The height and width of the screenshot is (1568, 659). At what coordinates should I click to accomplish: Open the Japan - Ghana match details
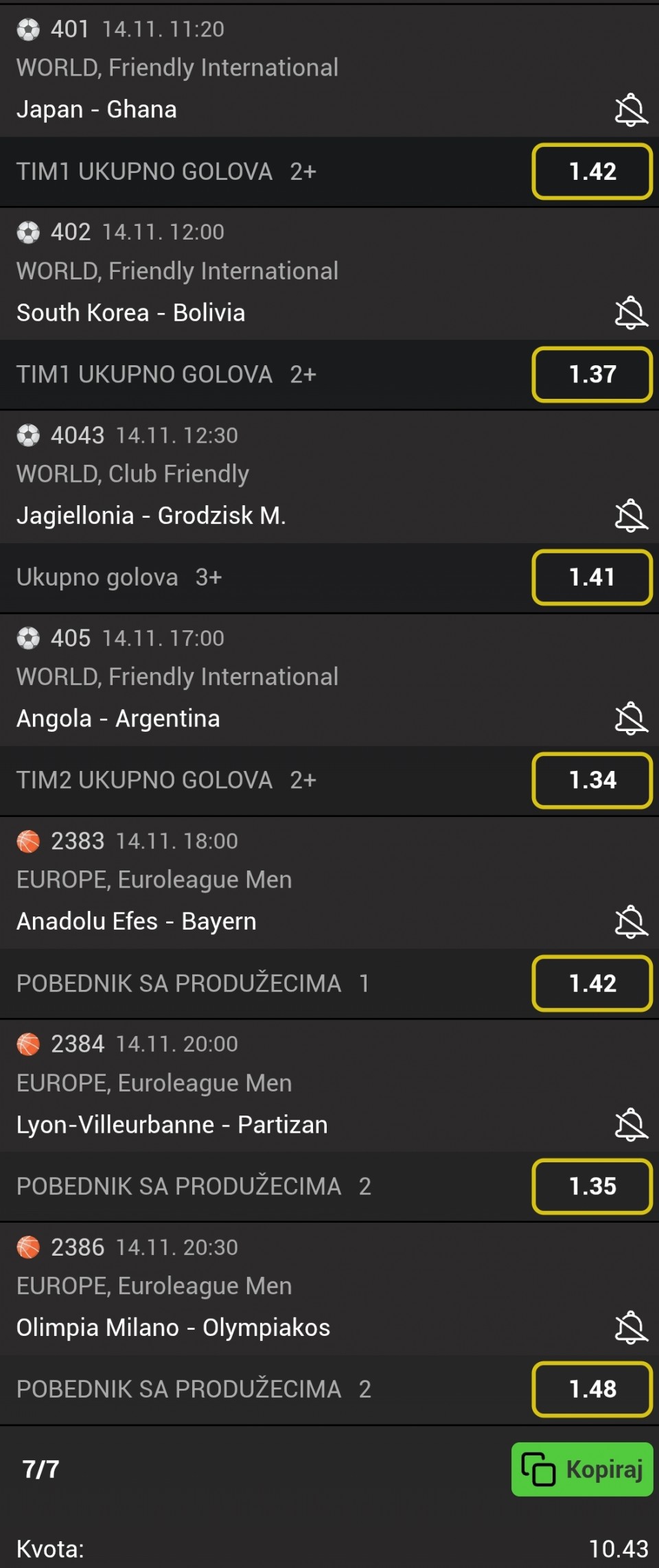pyautogui.click(x=96, y=110)
